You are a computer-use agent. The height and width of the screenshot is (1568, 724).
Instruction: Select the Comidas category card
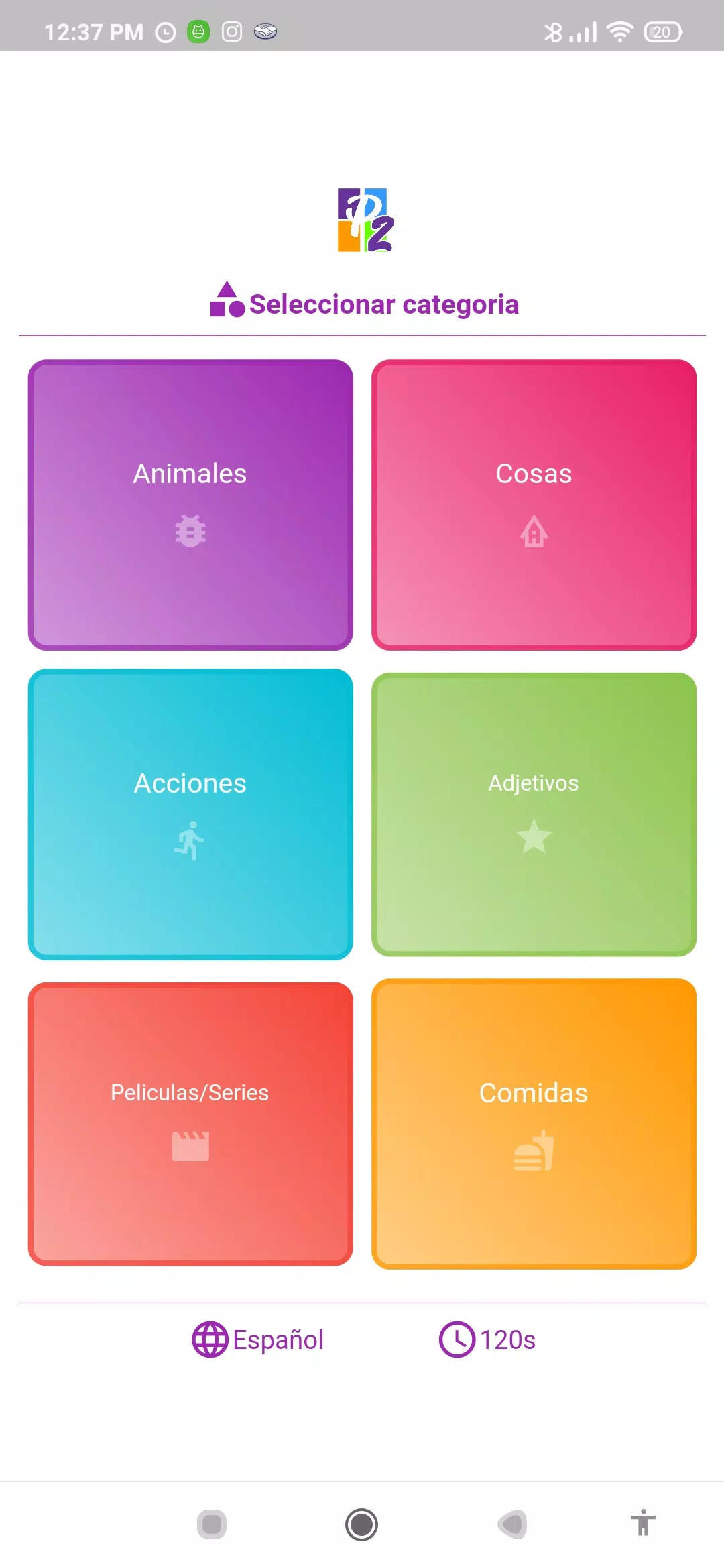click(x=534, y=1124)
